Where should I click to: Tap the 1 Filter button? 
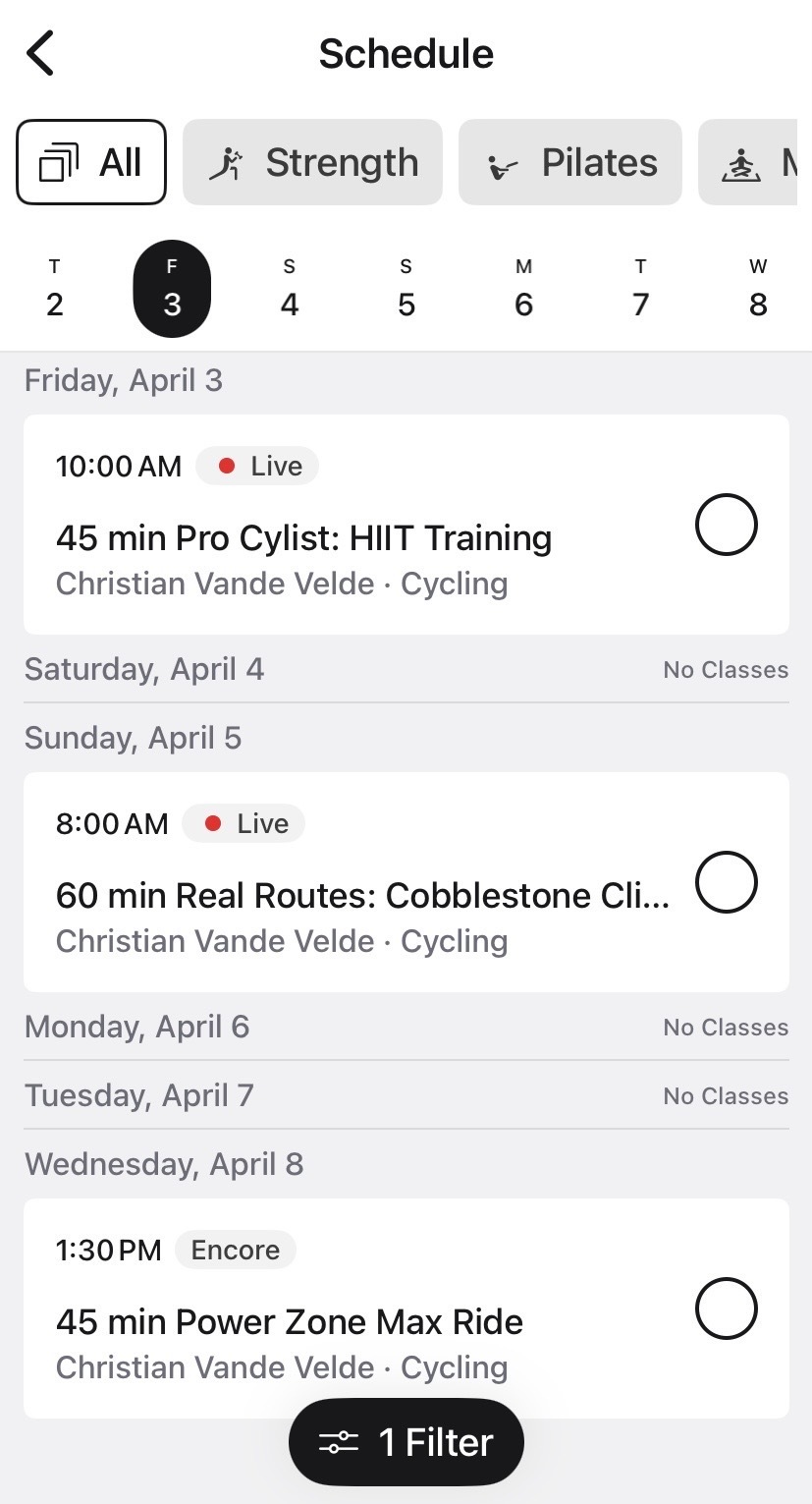pyautogui.click(x=405, y=1440)
